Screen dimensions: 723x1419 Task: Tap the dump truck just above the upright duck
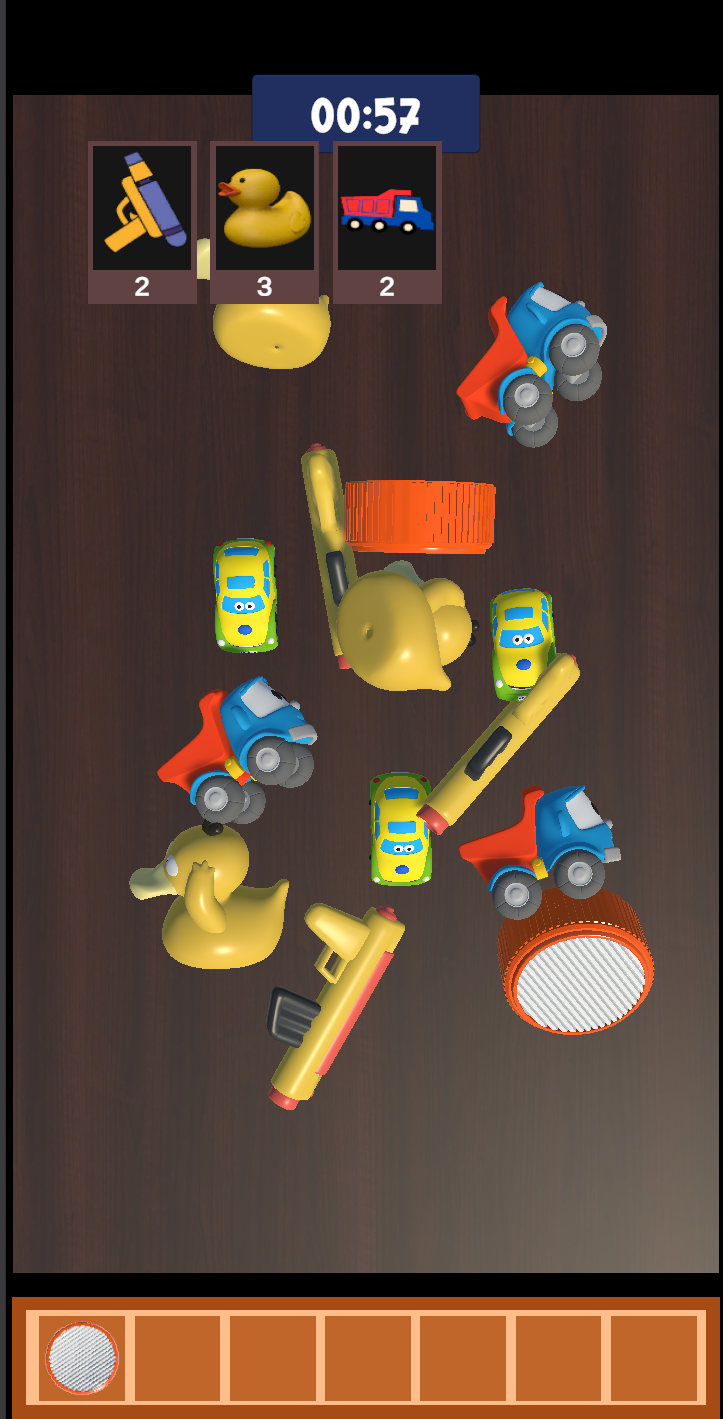pos(237,748)
